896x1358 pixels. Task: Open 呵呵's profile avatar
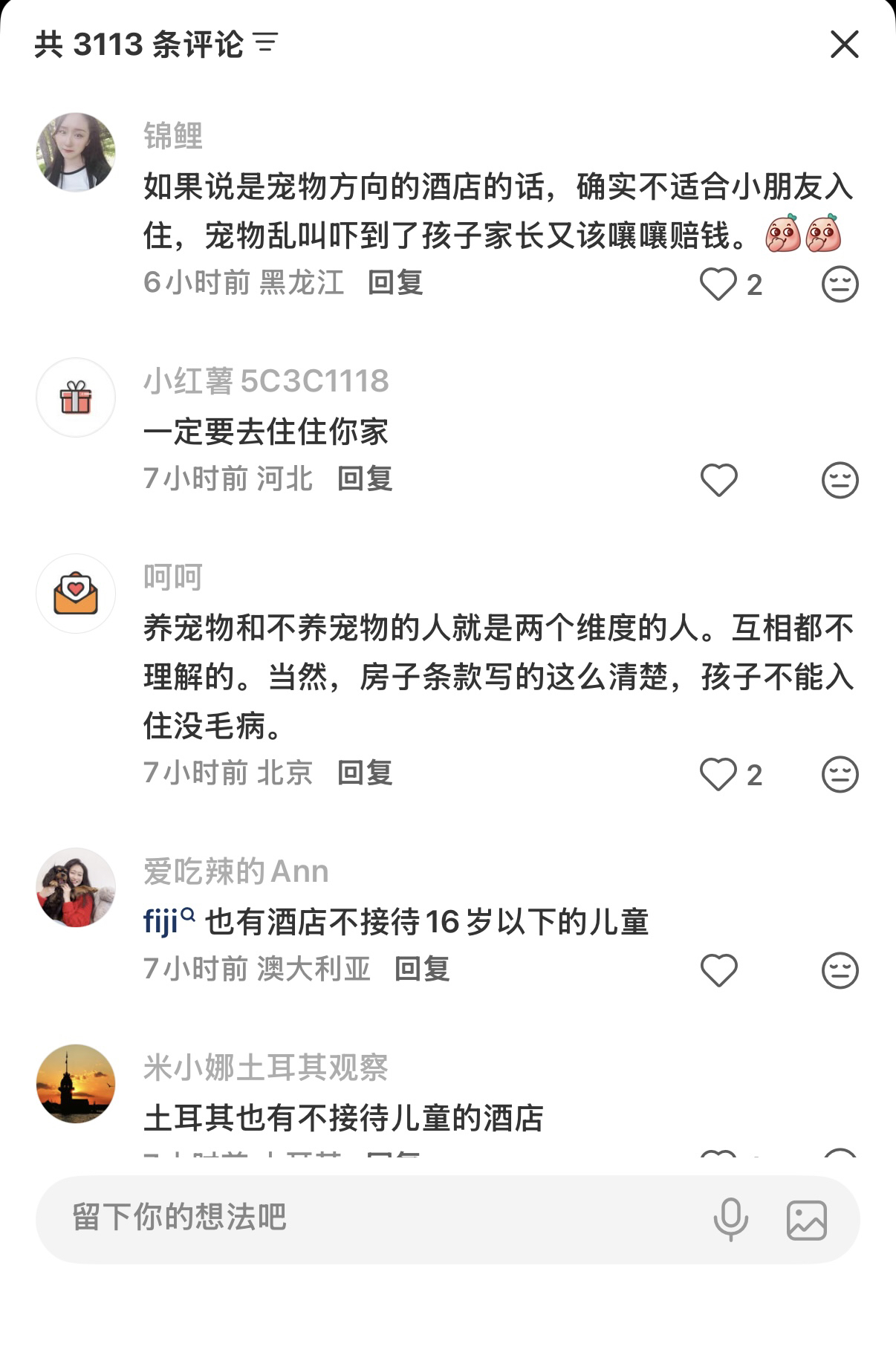(x=76, y=594)
